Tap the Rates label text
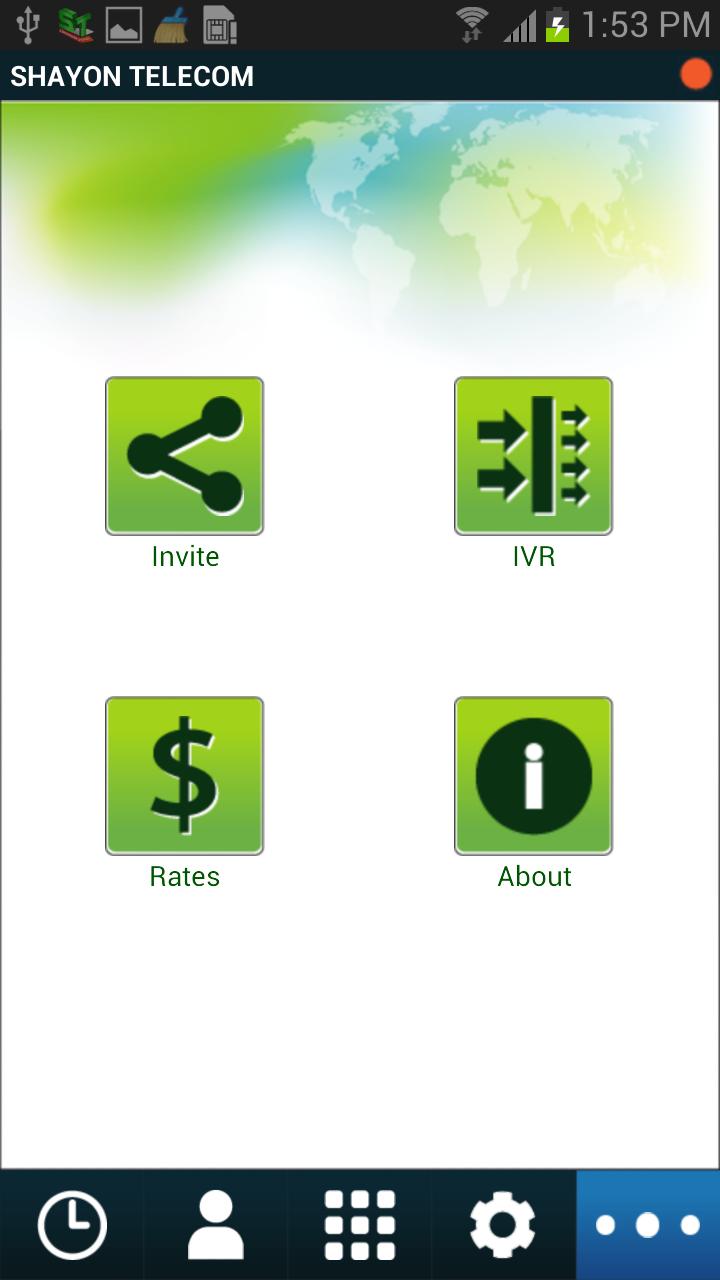The image size is (720, 1280). coord(184,876)
